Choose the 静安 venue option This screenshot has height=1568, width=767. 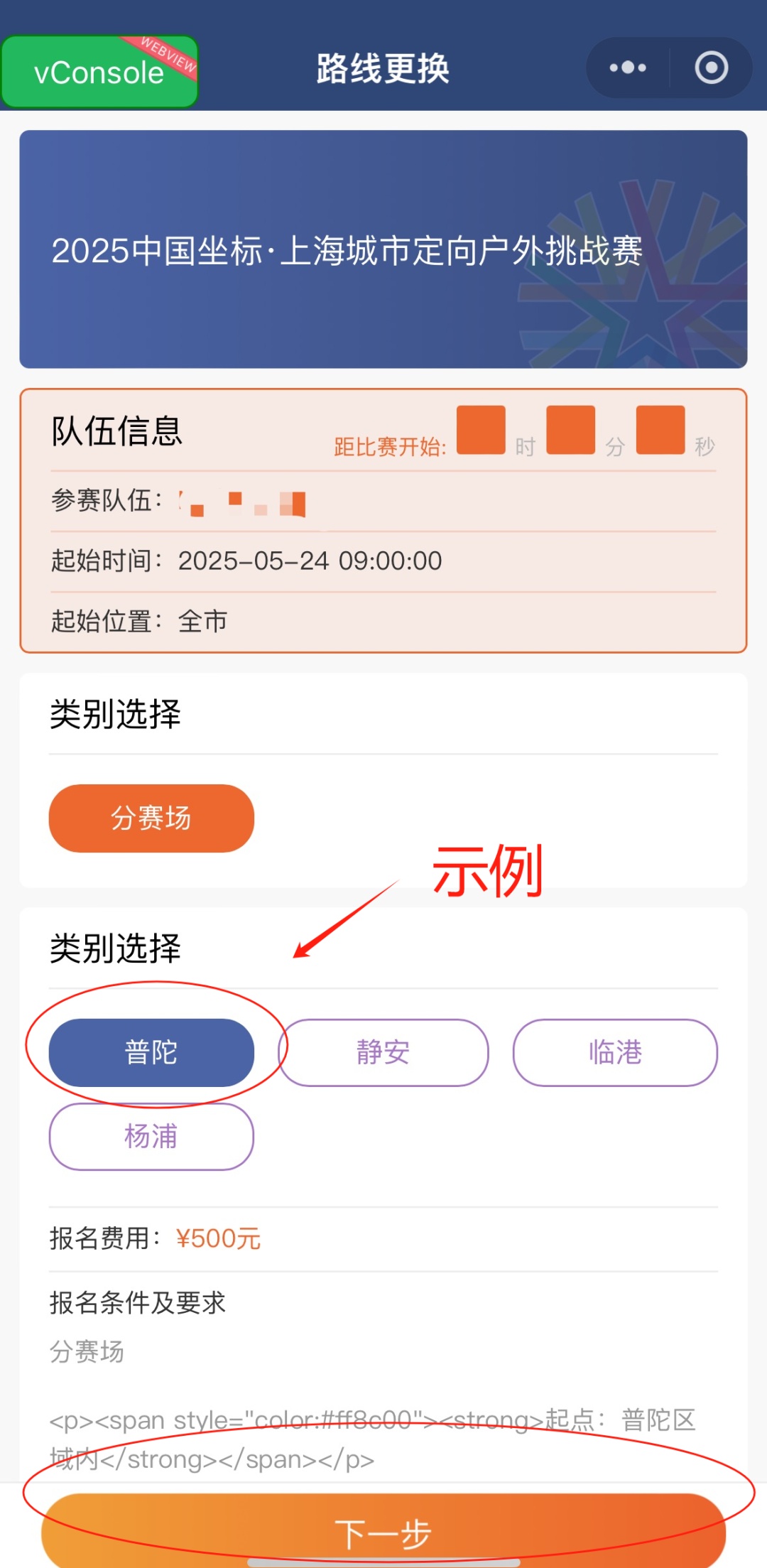pos(383,1053)
